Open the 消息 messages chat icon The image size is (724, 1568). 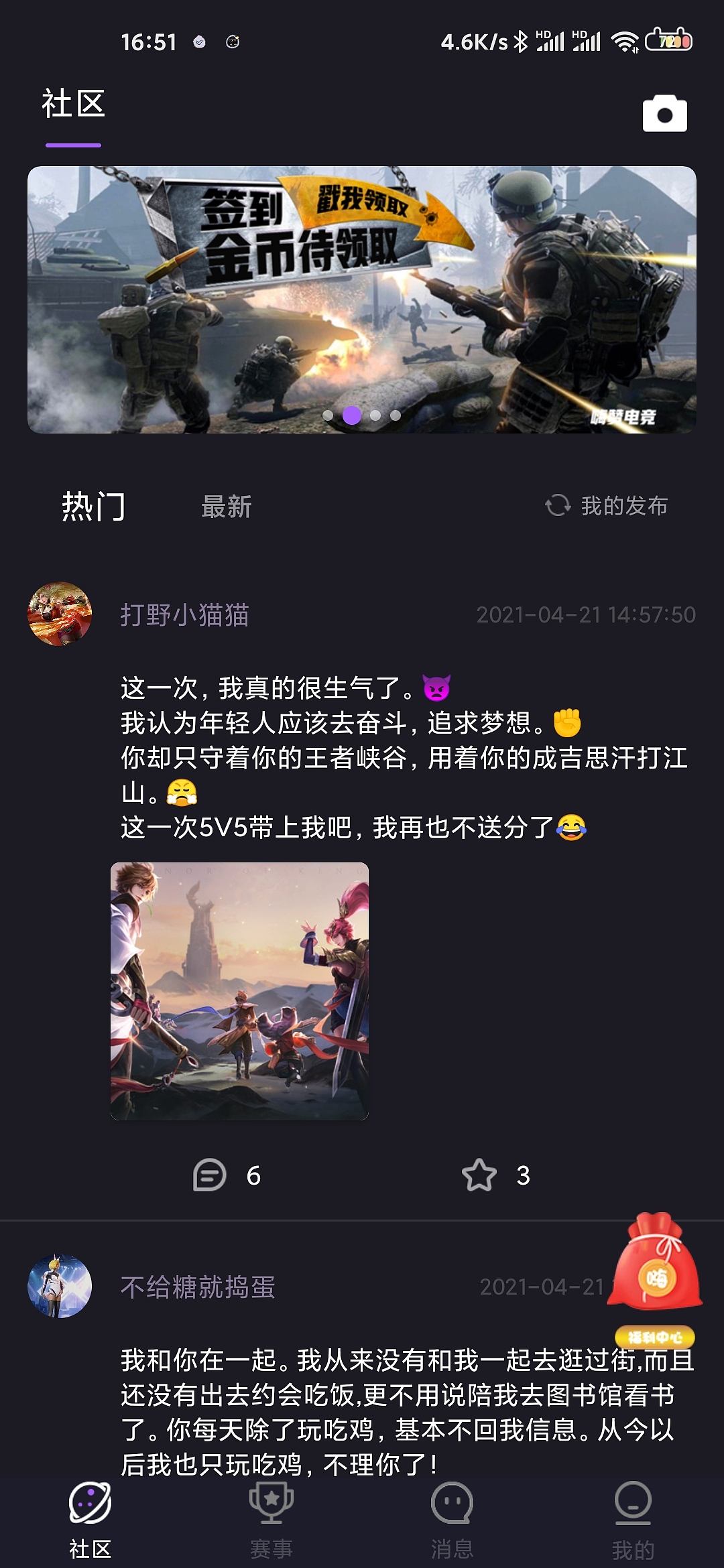(452, 1504)
